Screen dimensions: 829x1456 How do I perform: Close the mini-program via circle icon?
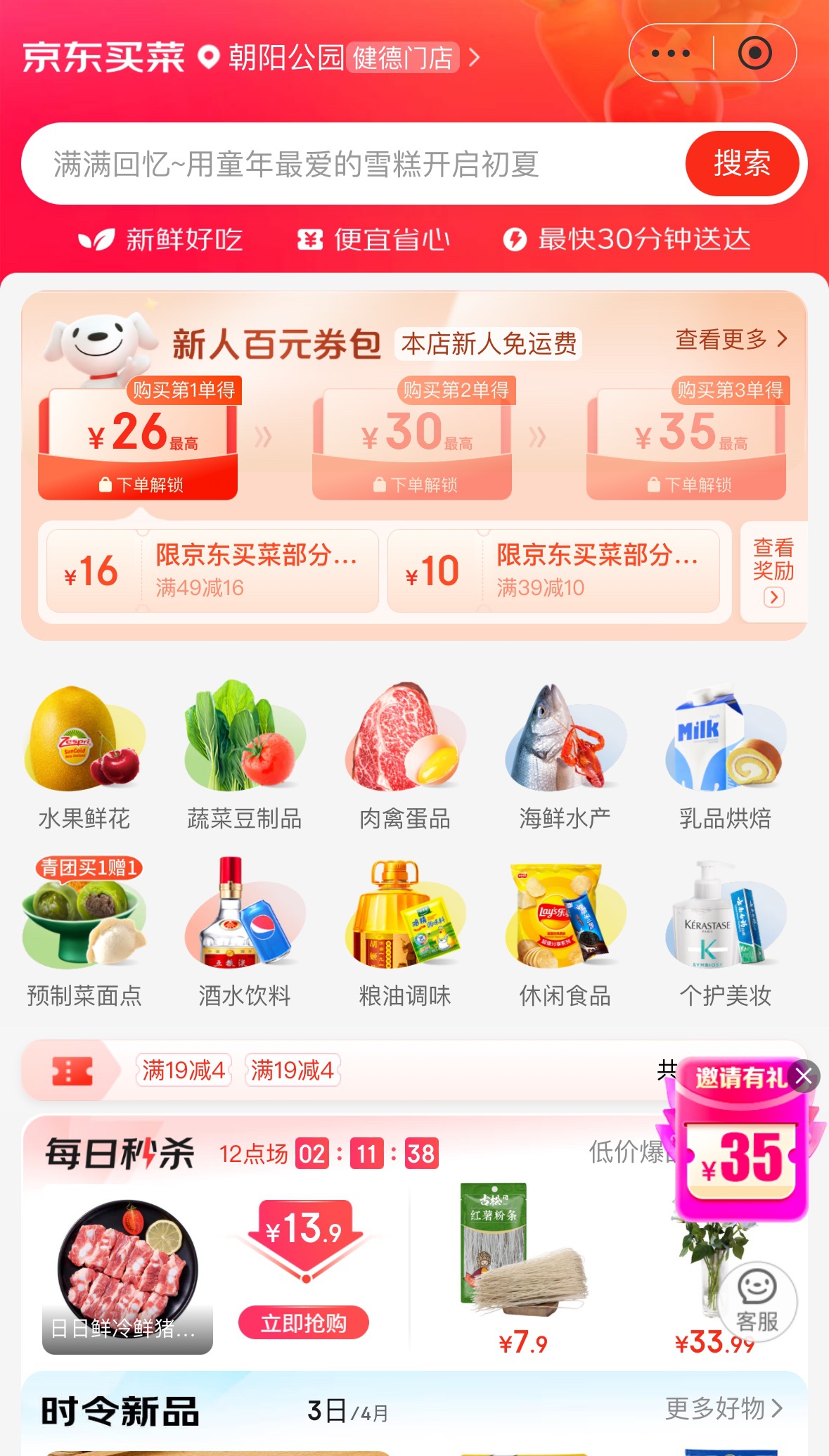coord(754,53)
